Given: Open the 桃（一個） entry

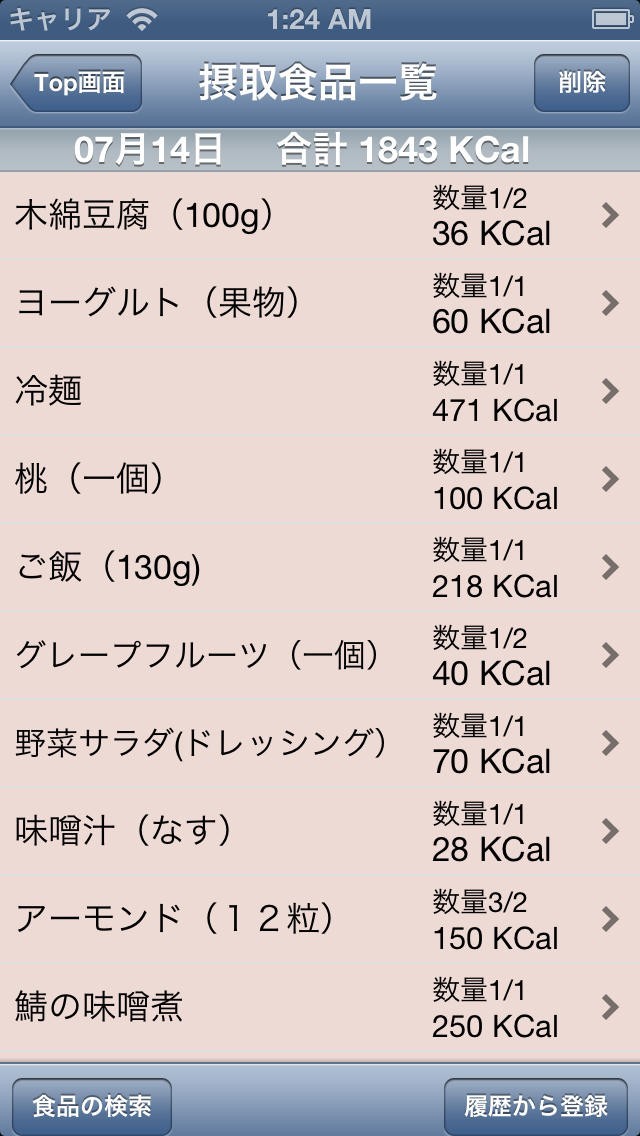Looking at the screenshot, I should tap(320, 479).
